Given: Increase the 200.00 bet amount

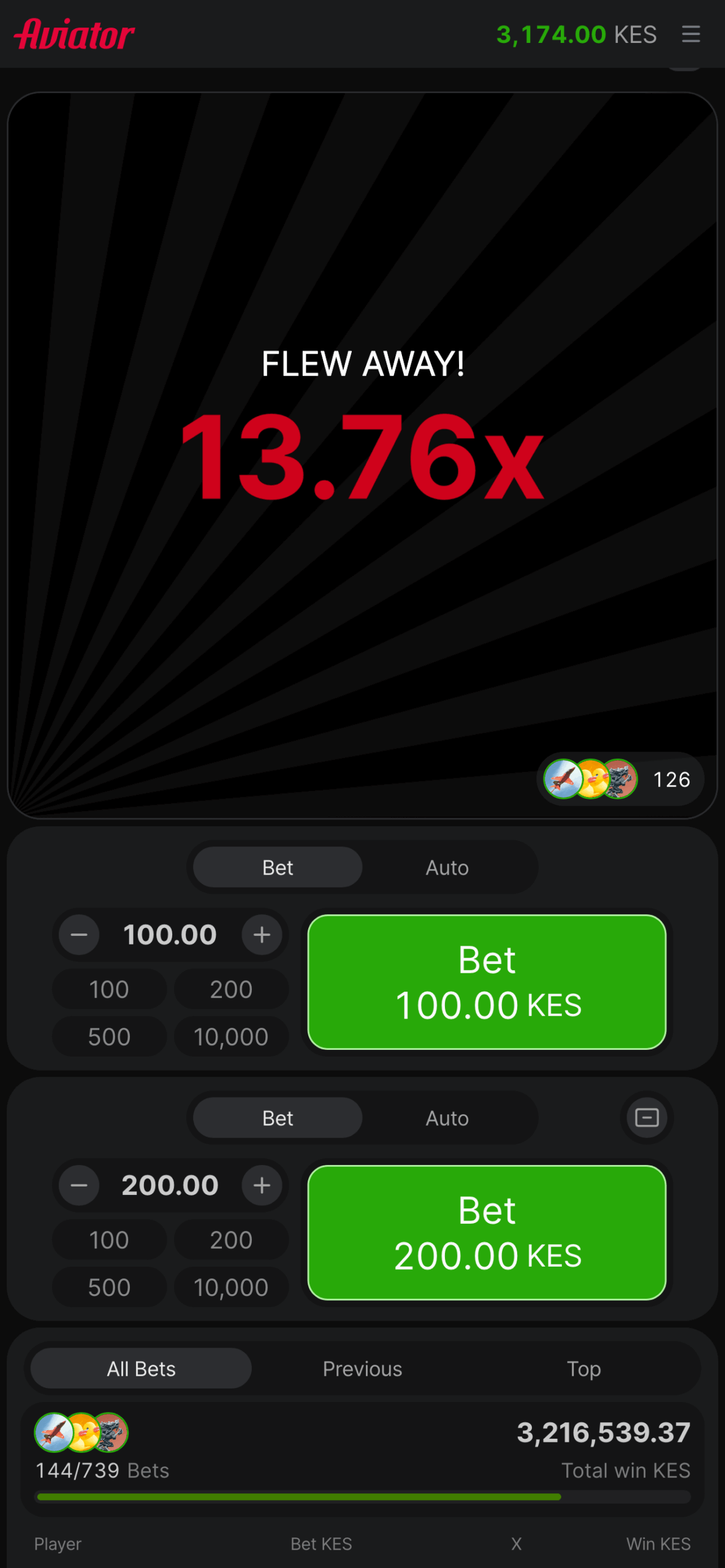Looking at the screenshot, I should (262, 1185).
